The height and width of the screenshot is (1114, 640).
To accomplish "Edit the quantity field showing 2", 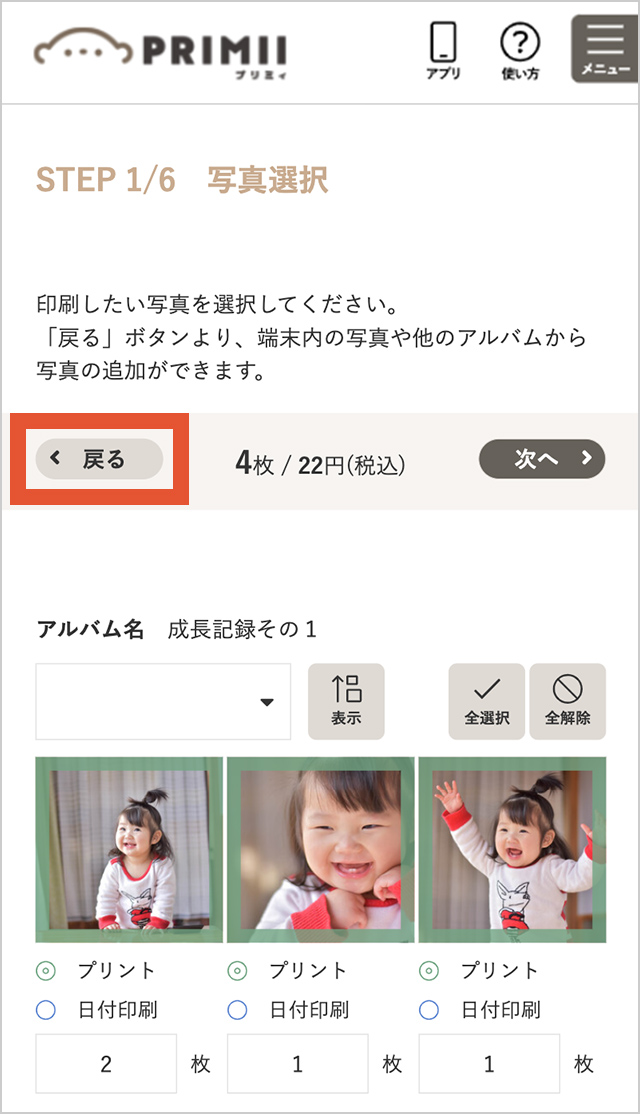I will 106,1064.
